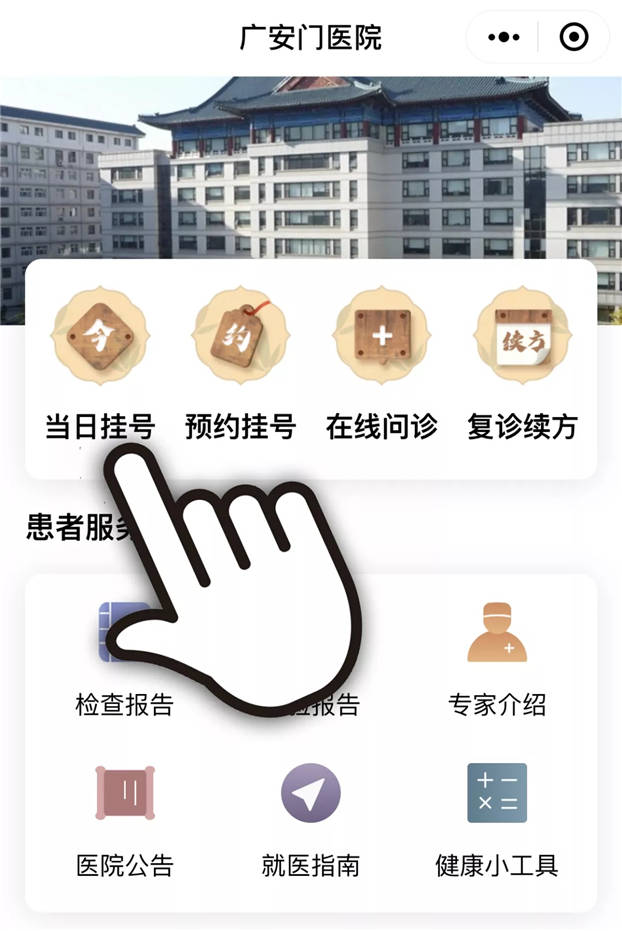Viewport: 622px width, 931px height.
Task: Close the mini program via circle button
Action: 573,38
